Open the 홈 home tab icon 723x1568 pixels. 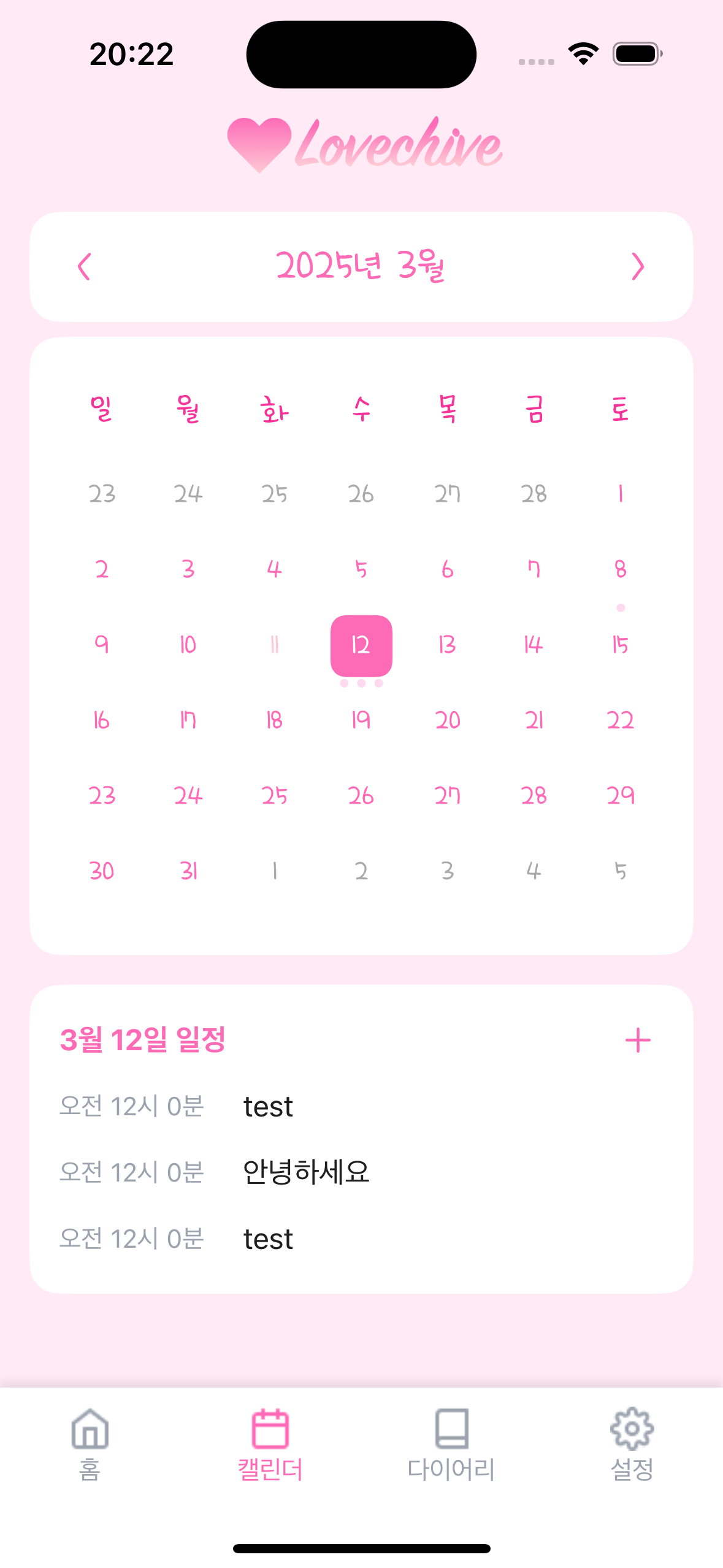(x=90, y=1435)
